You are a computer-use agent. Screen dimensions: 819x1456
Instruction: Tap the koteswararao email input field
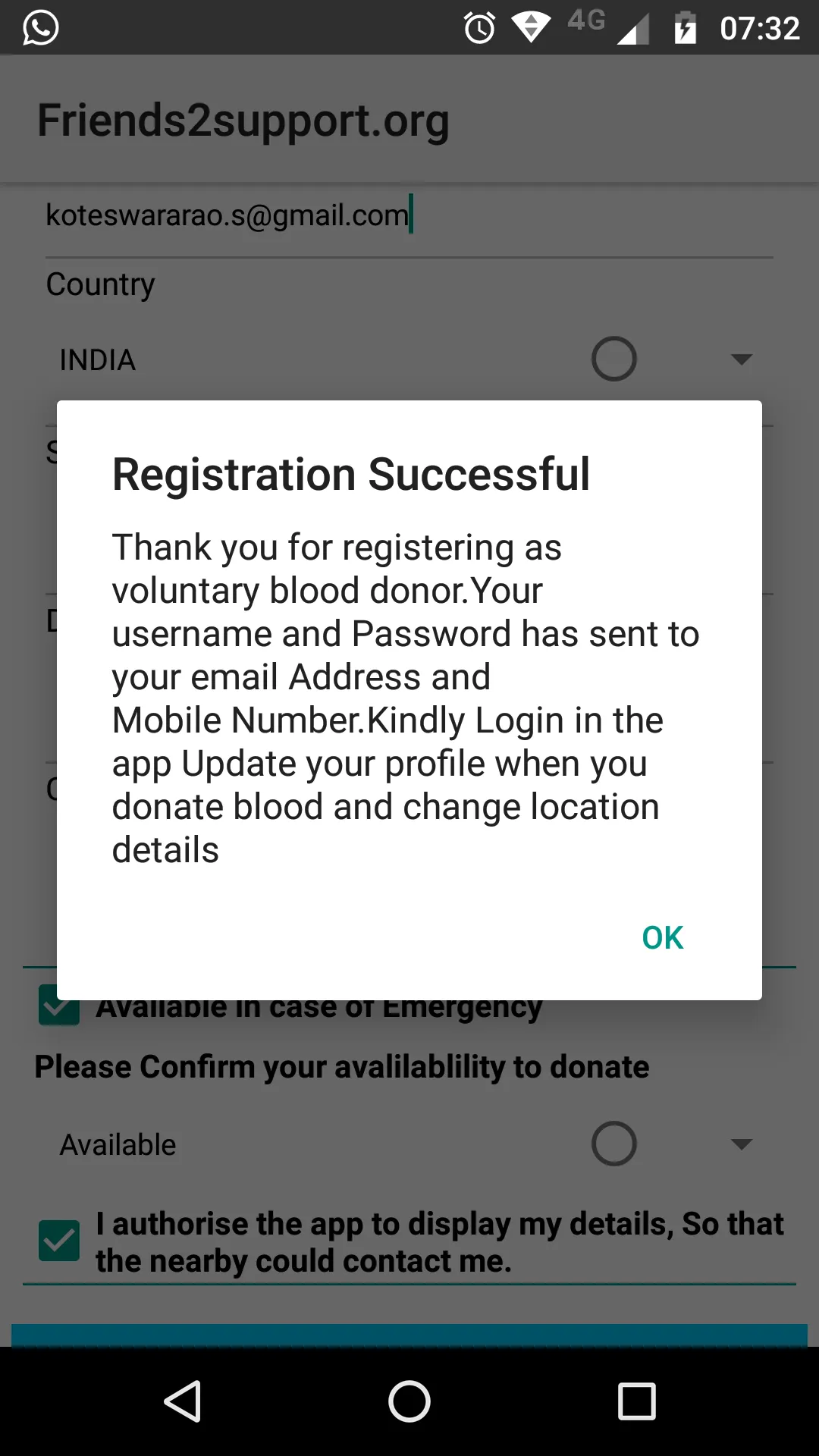(x=227, y=215)
